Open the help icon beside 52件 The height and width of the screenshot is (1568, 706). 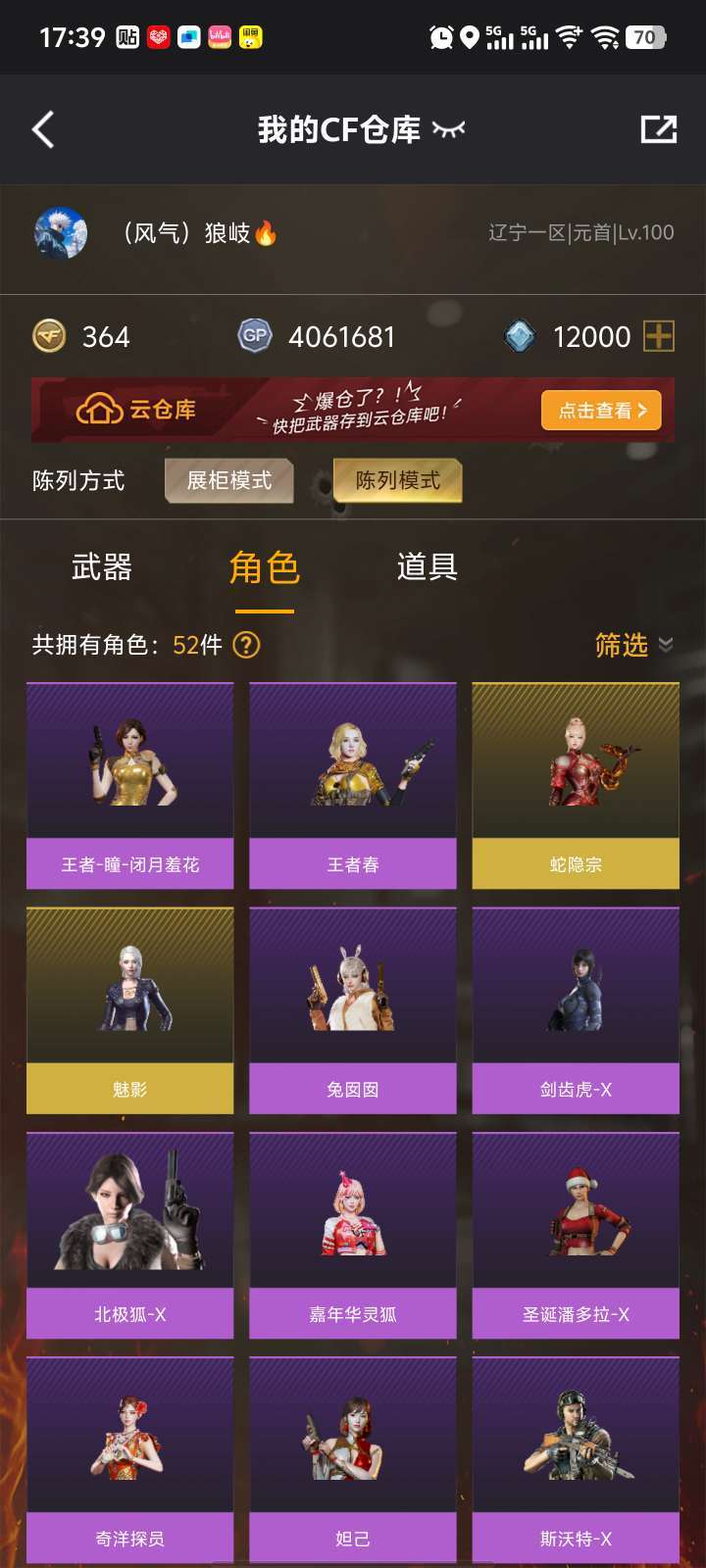(x=246, y=645)
